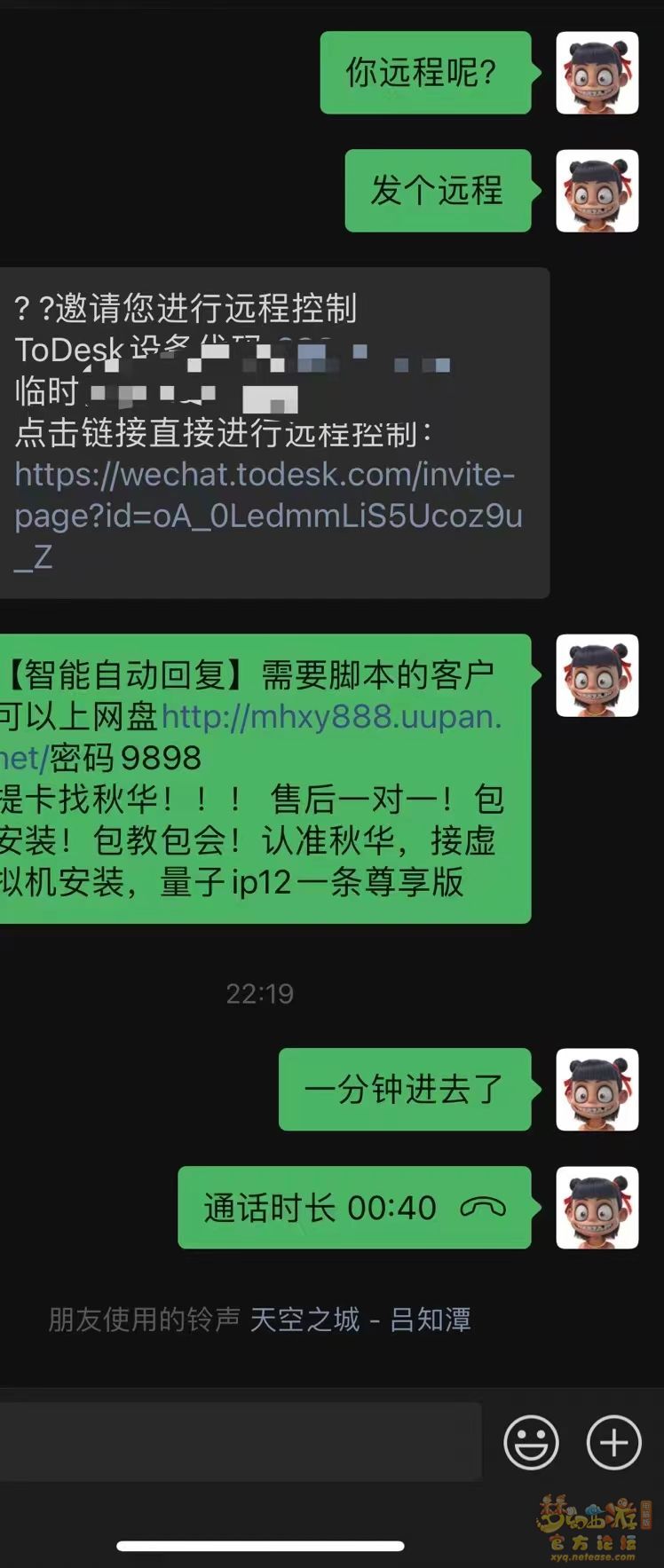Screen dimensions: 664x1568
Task: Open the plus attachment menu
Action: [x=613, y=1442]
